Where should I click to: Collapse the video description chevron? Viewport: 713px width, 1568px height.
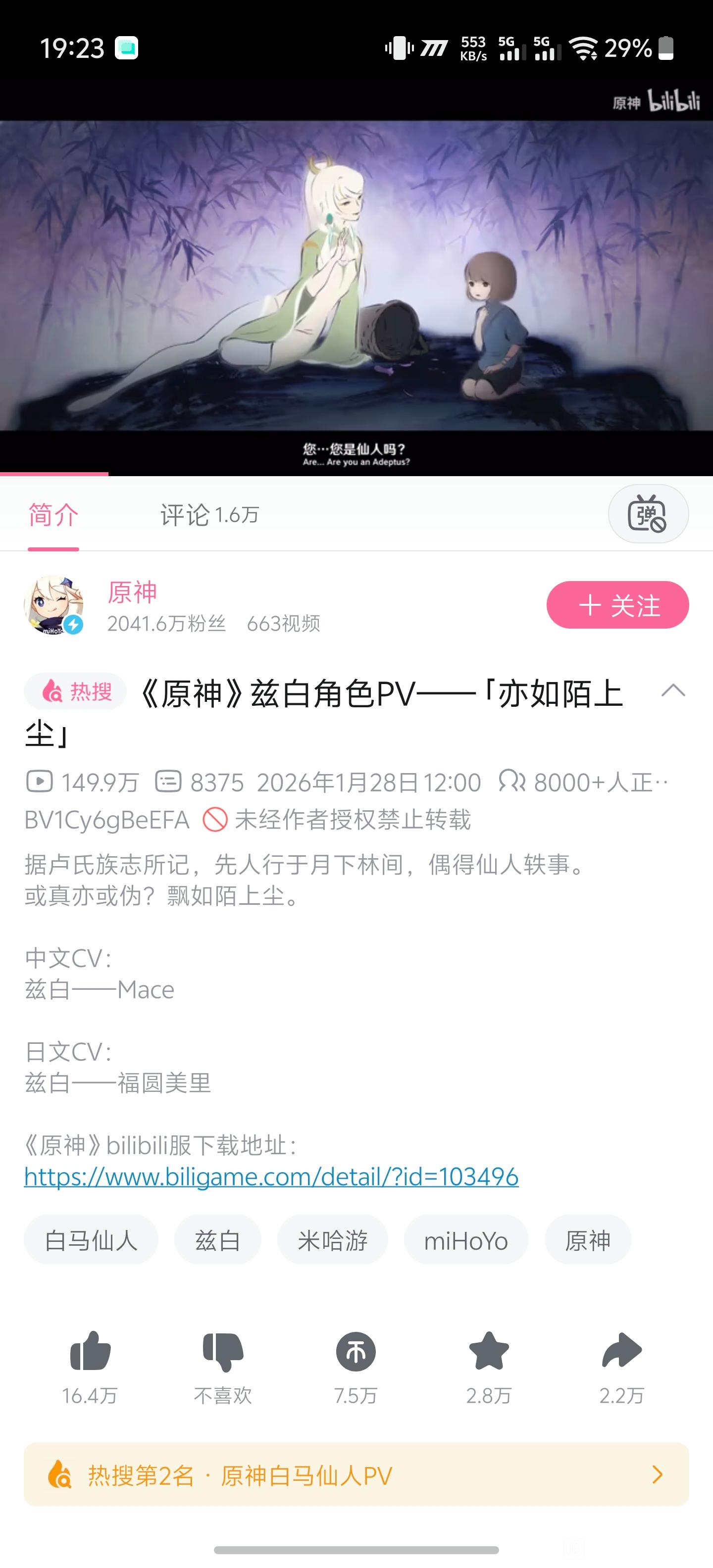pyautogui.click(x=673, y=691)
